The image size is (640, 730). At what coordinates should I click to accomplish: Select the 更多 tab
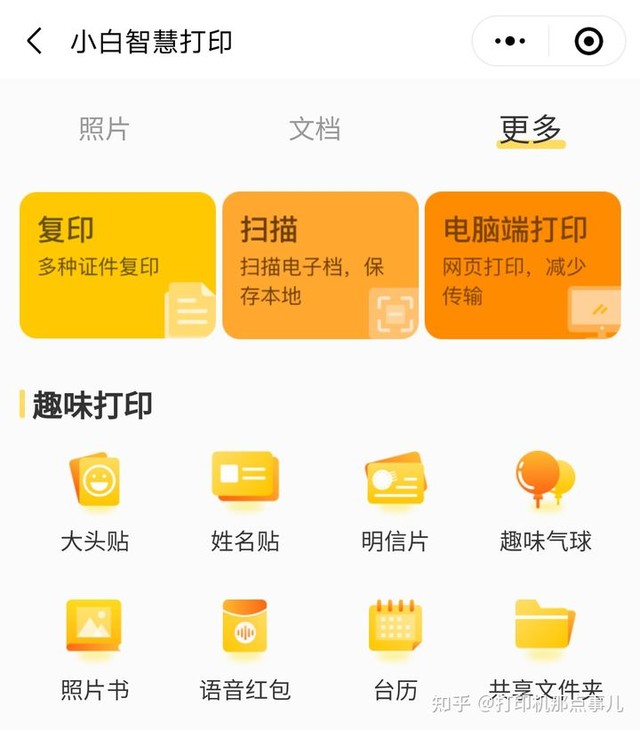click(x=530, y=129)
